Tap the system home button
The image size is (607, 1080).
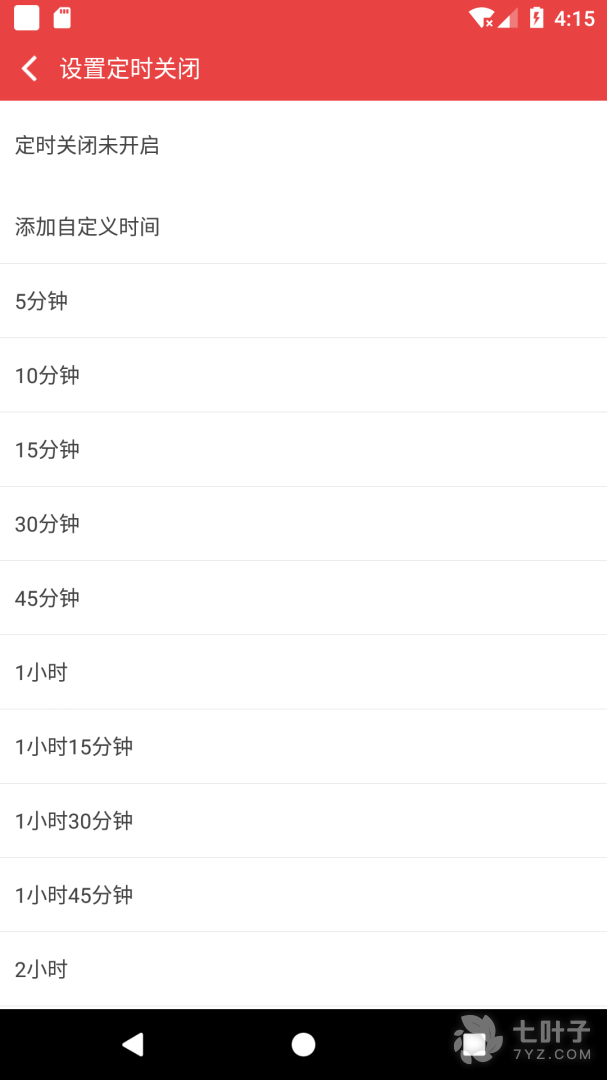(303, 1045)
